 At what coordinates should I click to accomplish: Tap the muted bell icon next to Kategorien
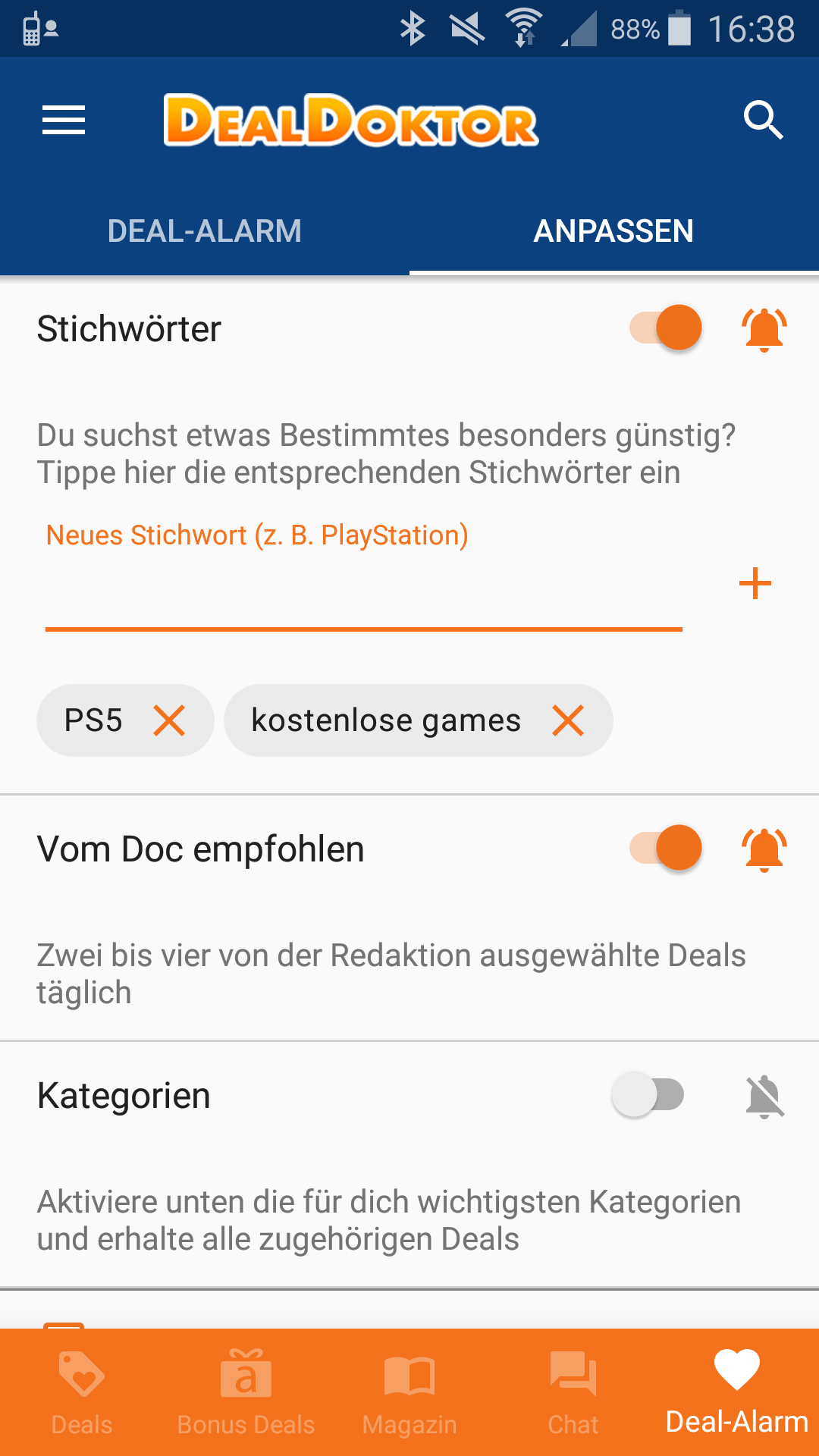point(764,1096)
